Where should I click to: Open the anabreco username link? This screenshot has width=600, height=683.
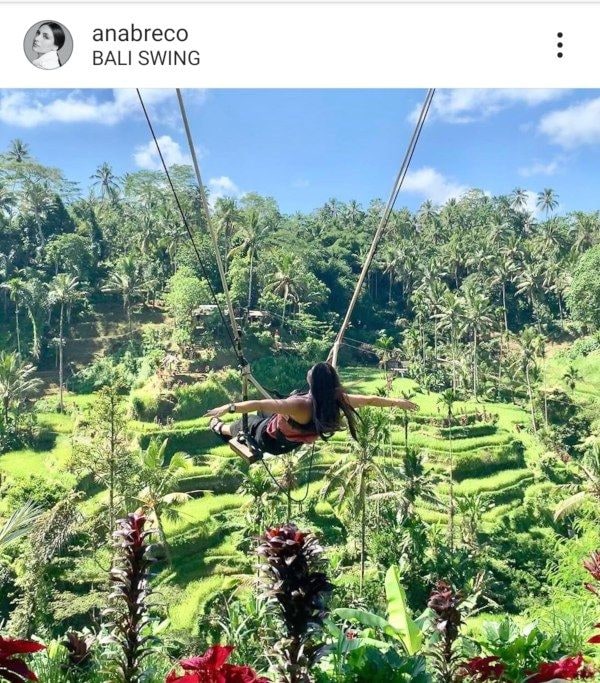(x=140, y=33)
